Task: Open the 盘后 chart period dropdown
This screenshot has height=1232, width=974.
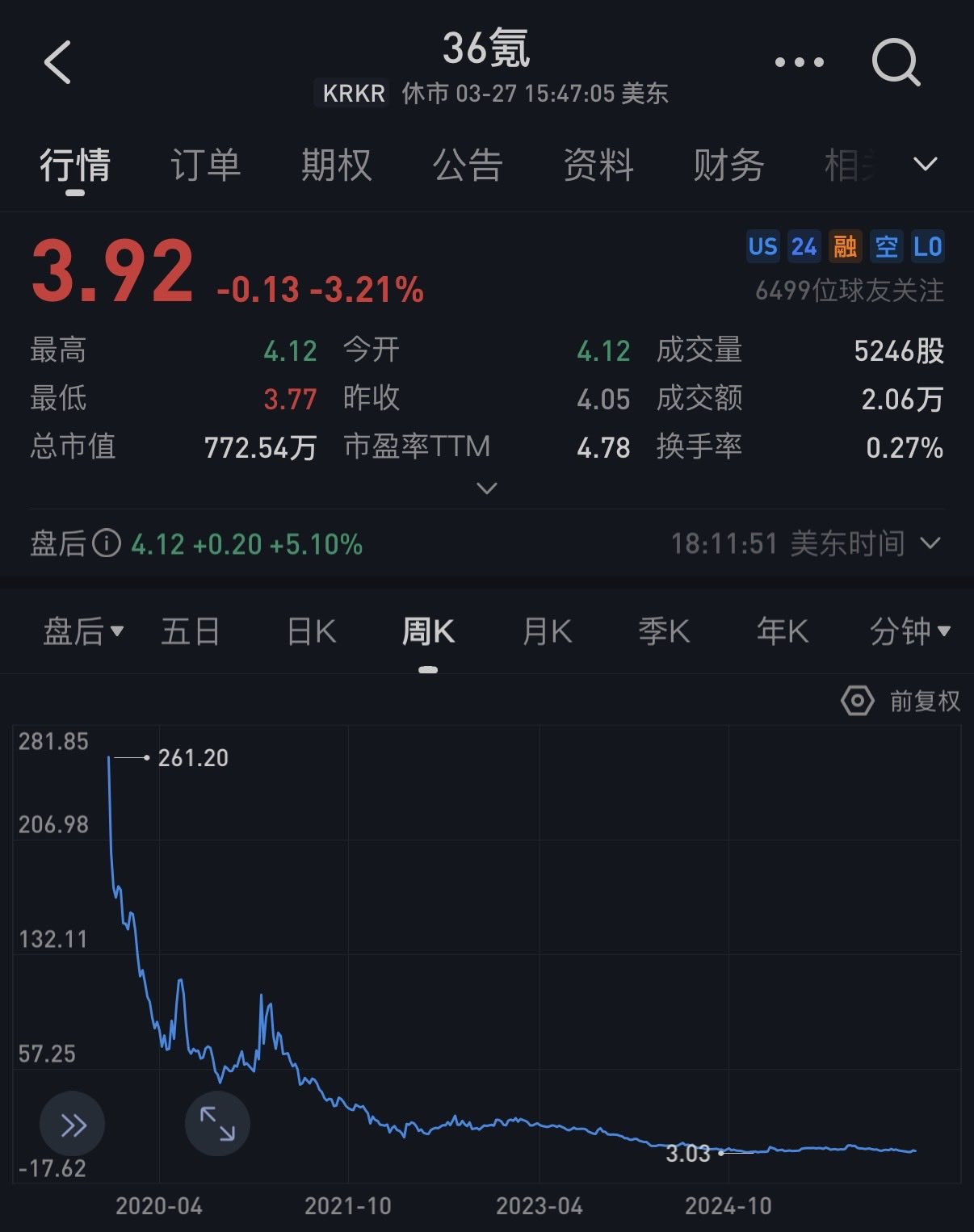Action: 83,631
